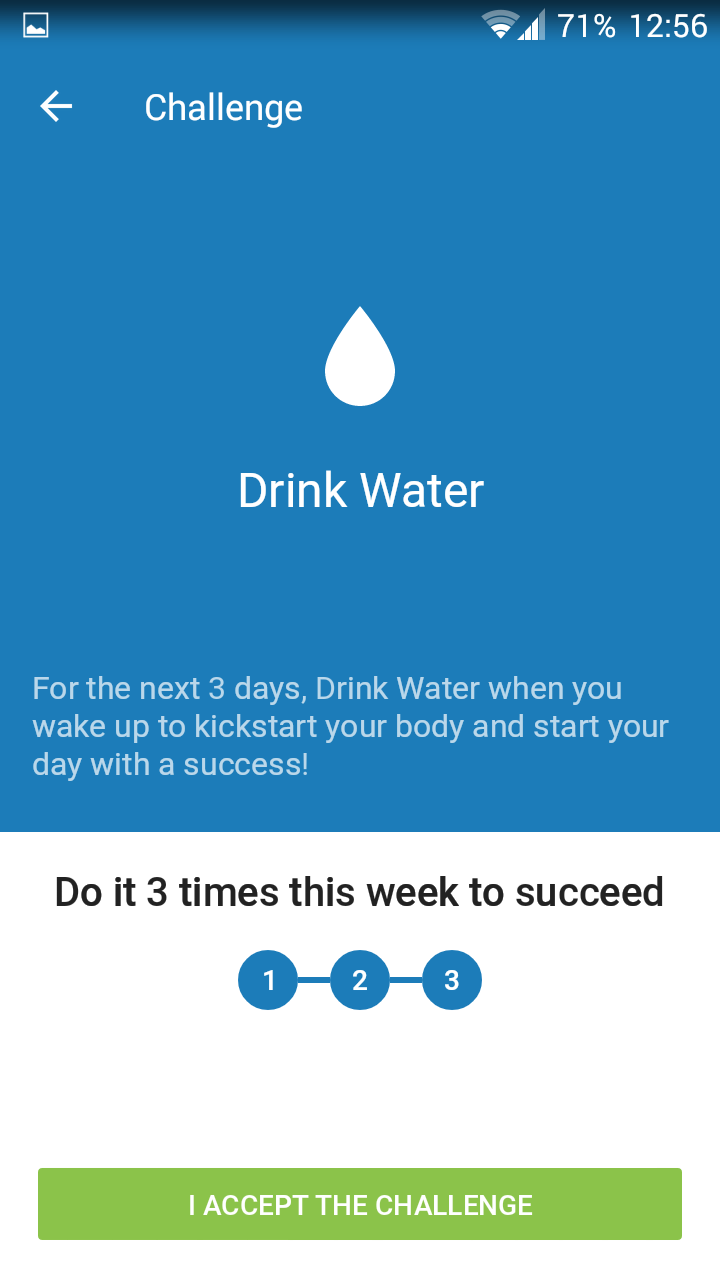The image size is (720, 1280).
Task: Go back using the arrow icon
Action: pos(56,107)
